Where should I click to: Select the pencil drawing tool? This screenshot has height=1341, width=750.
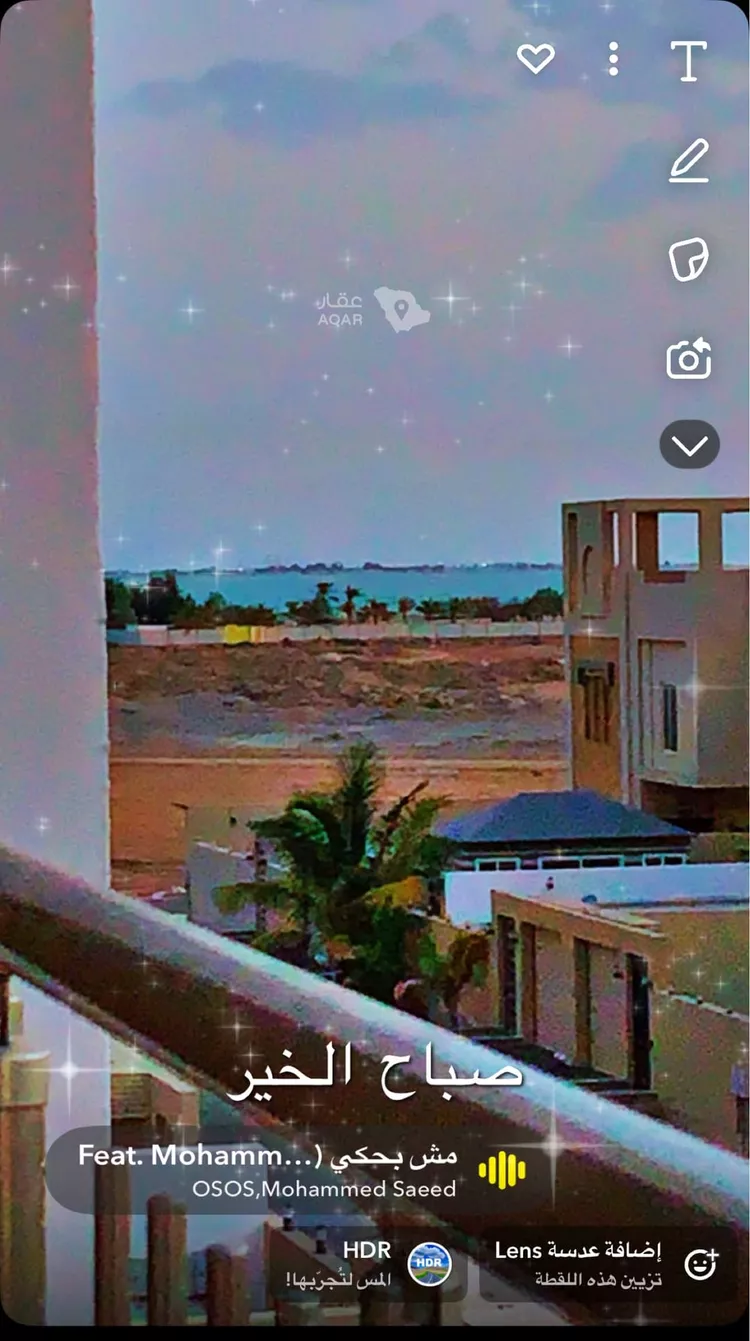coord(689,160)
